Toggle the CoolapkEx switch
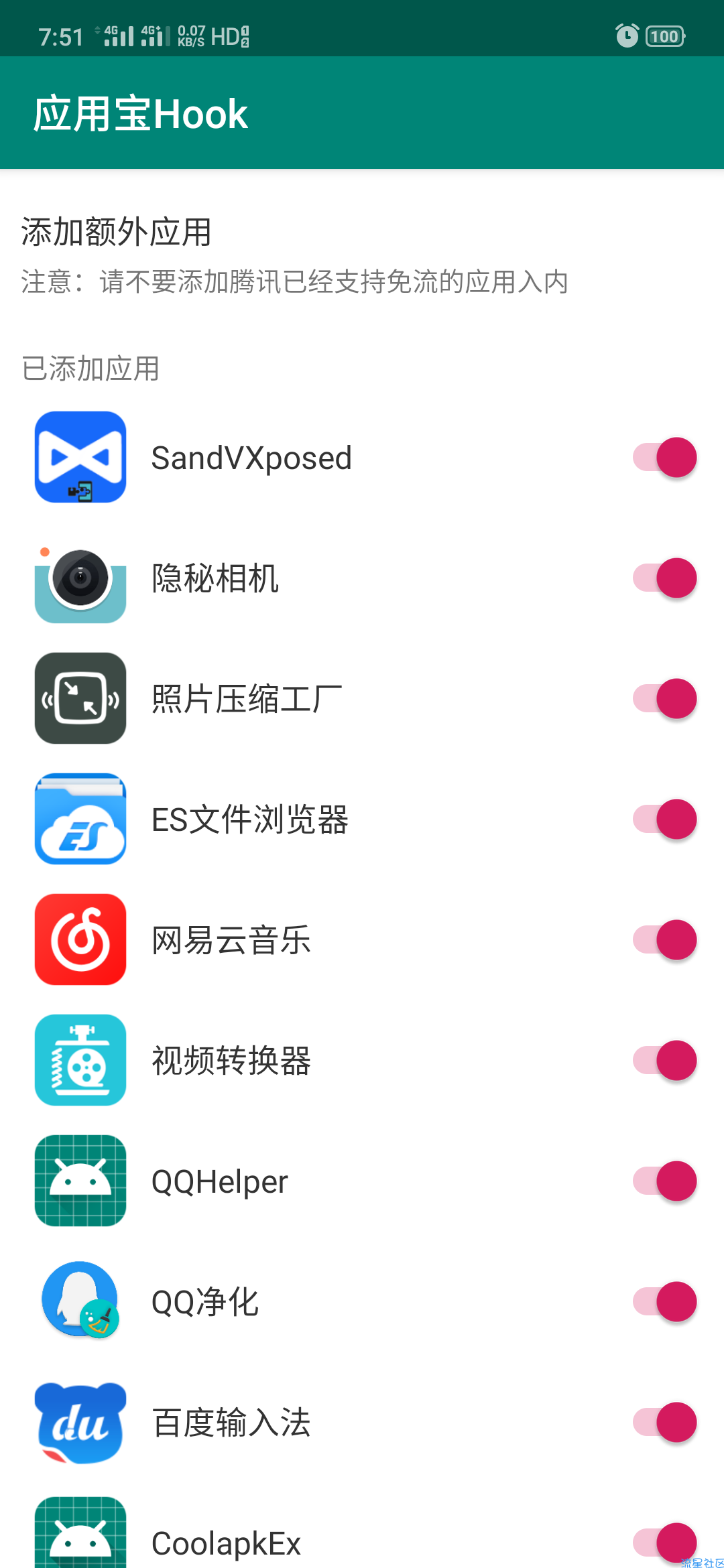The image size is (724, 1568). coord(665,1543)
